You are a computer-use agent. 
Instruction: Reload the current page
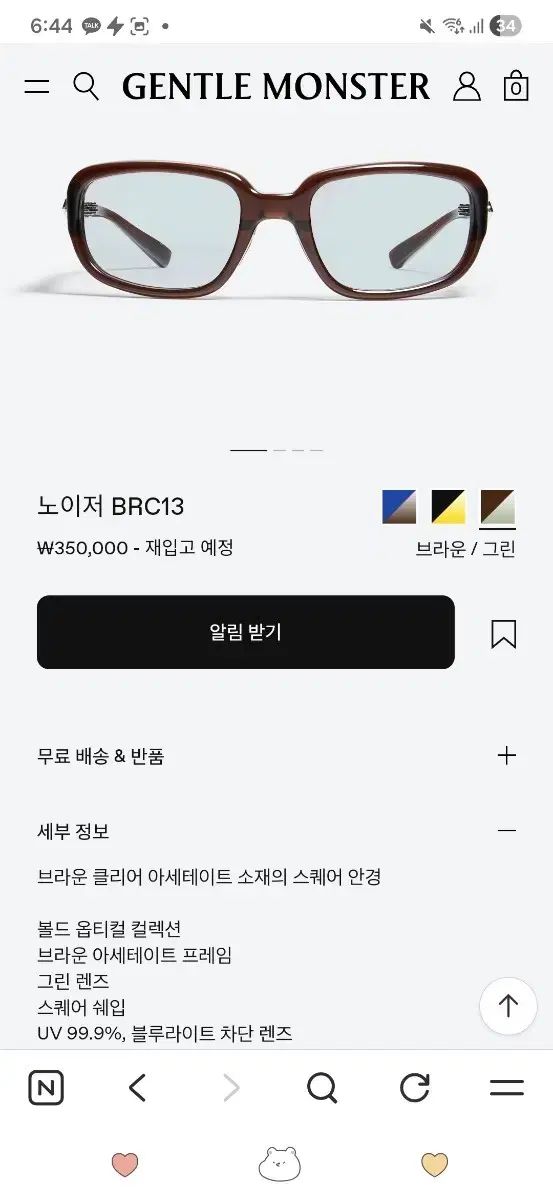pyautogui.click(x=414, y=1088)
